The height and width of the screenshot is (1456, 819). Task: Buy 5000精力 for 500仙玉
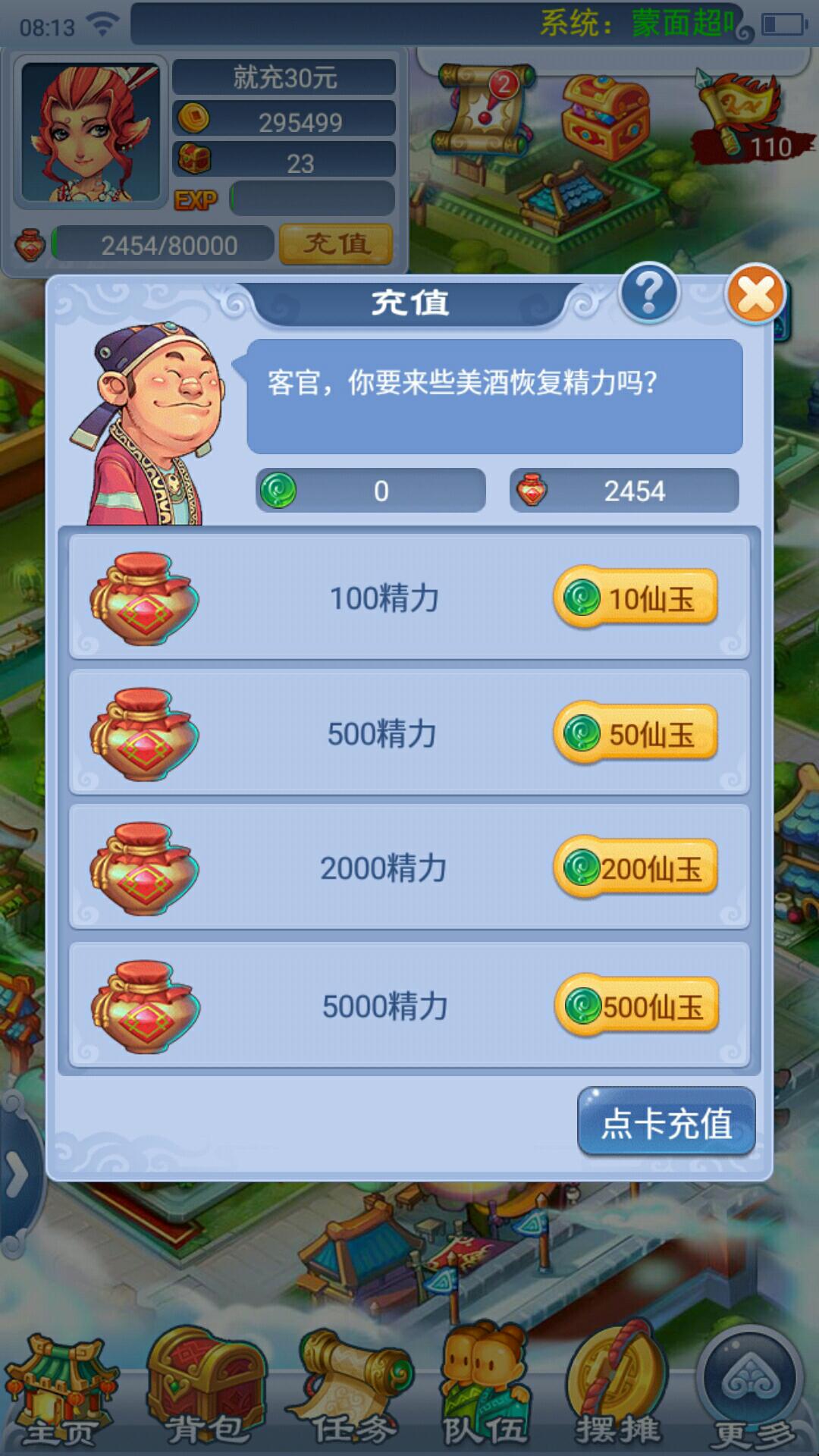click(636, 1006)
